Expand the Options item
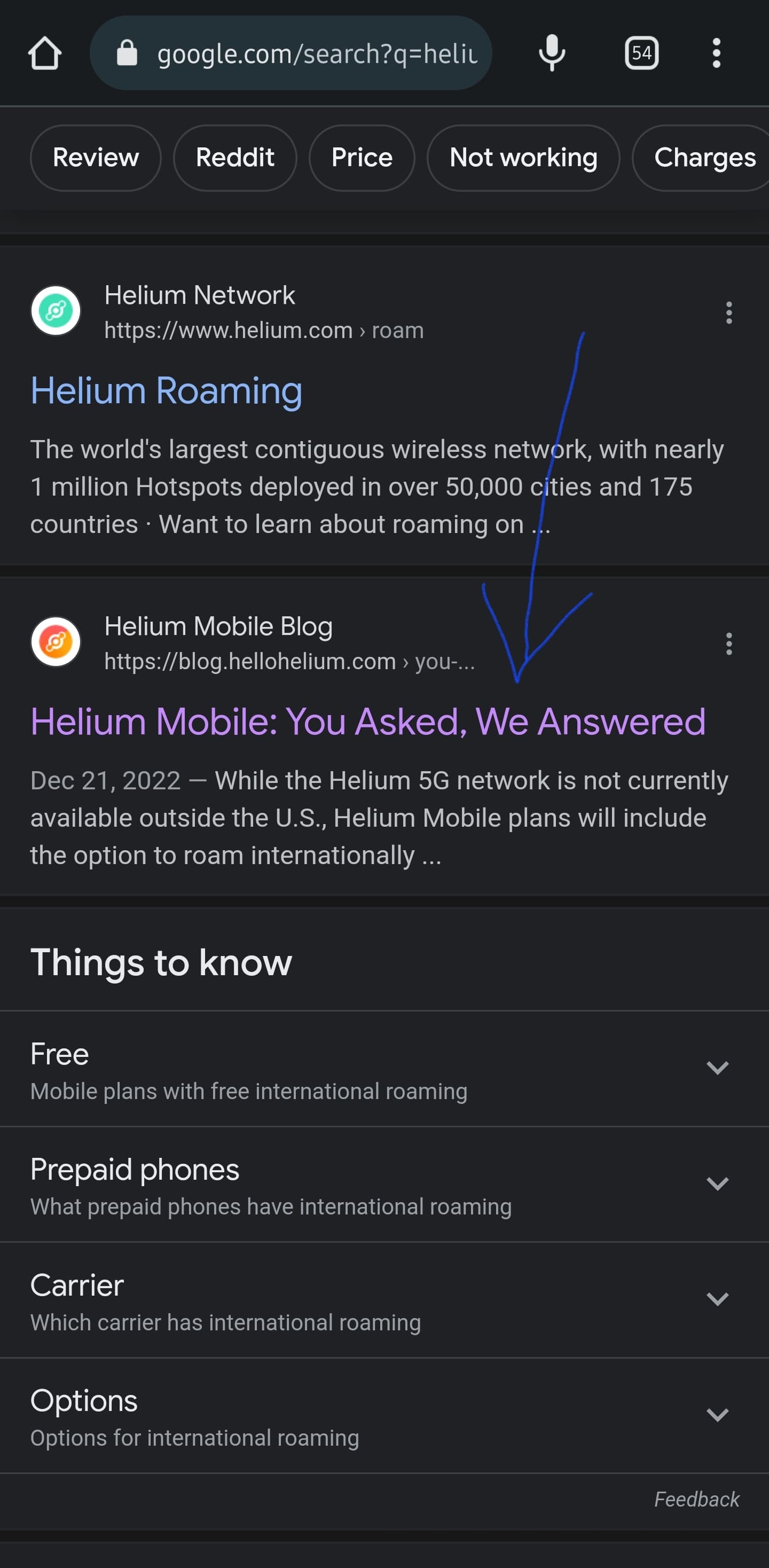The height and width of the screenshot is (1568, 769). pyautogui.click(x=717, y=1415)
